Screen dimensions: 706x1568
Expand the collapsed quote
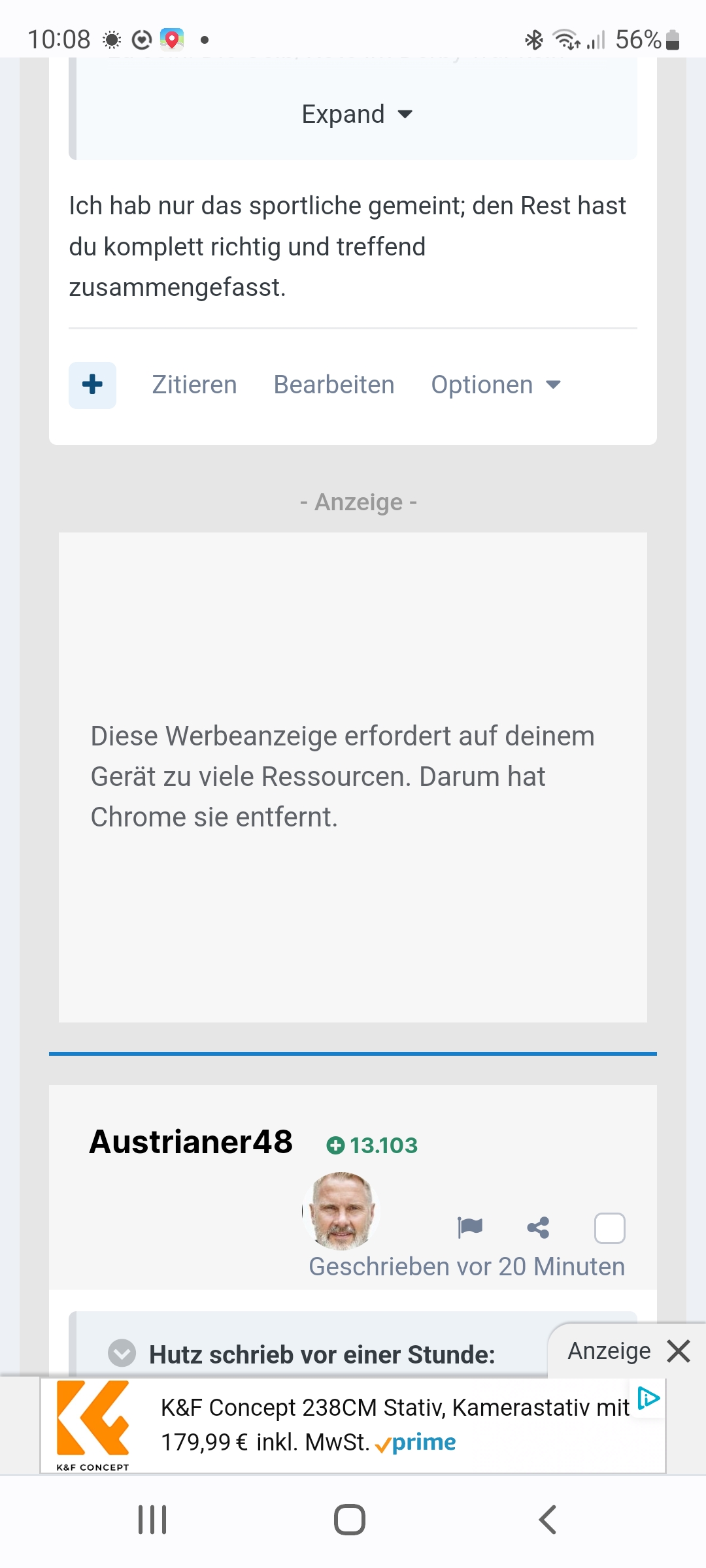click(x=356, y=114)
